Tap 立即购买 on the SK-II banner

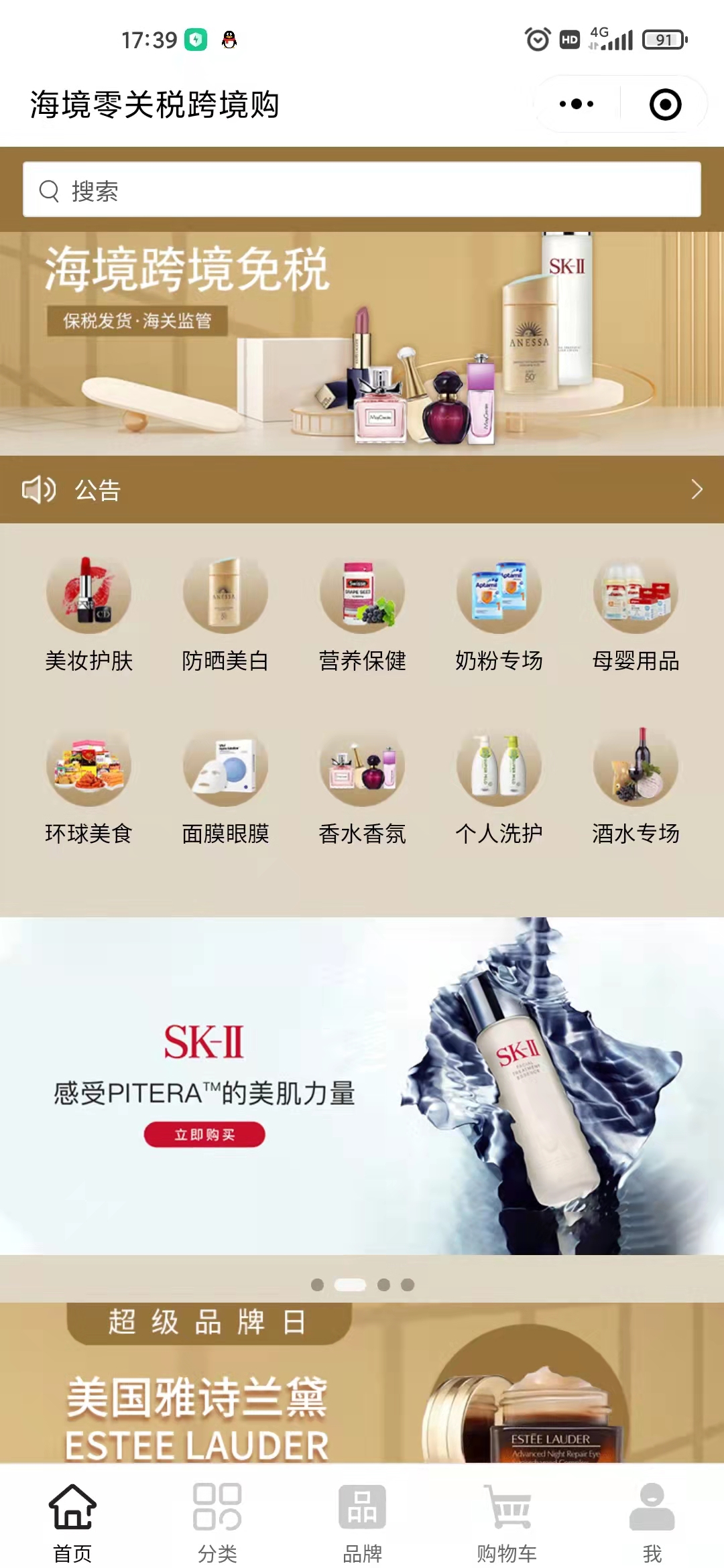[204, 1134]
